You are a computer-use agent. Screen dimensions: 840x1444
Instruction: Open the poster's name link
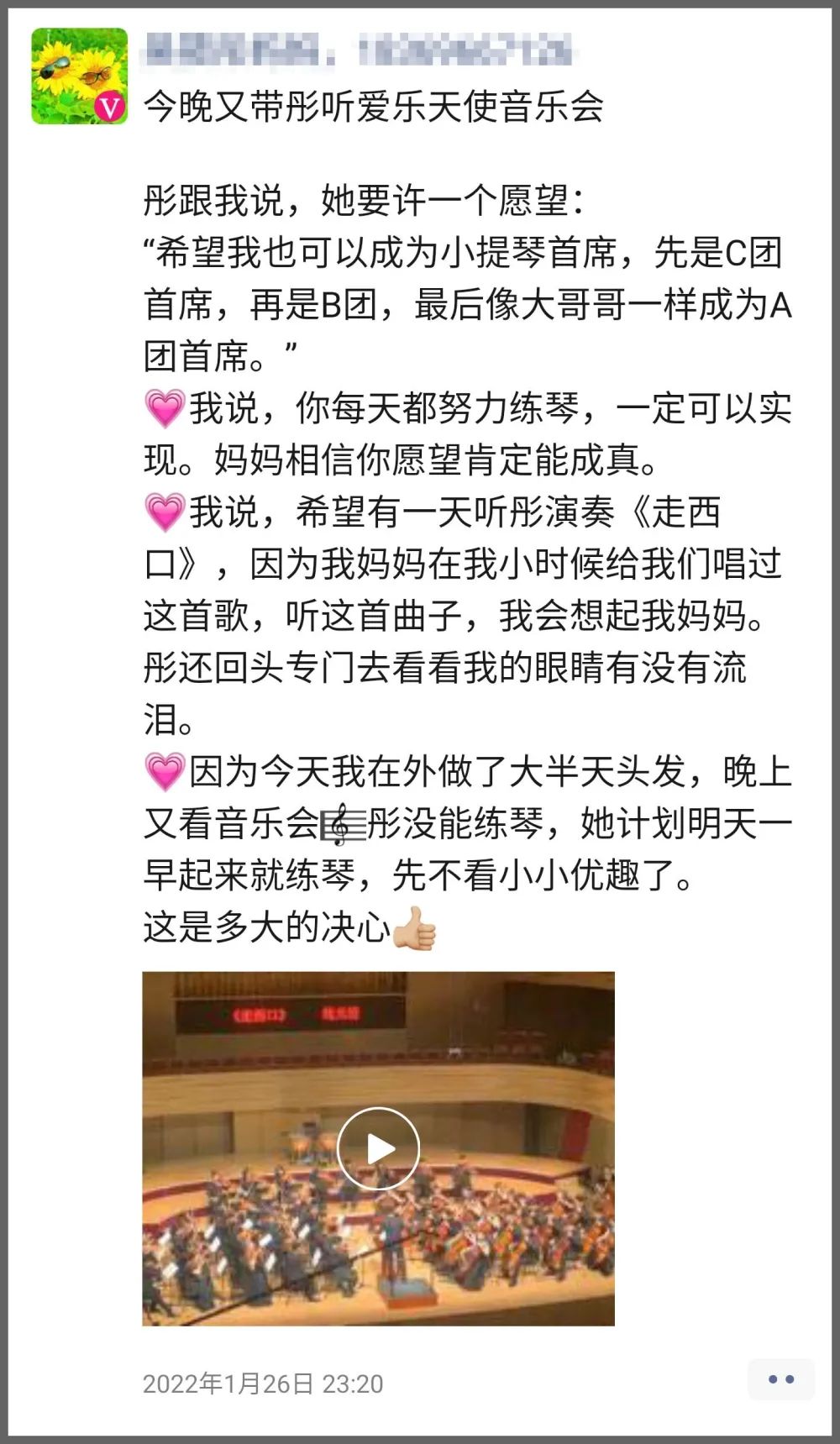point(360,50)
